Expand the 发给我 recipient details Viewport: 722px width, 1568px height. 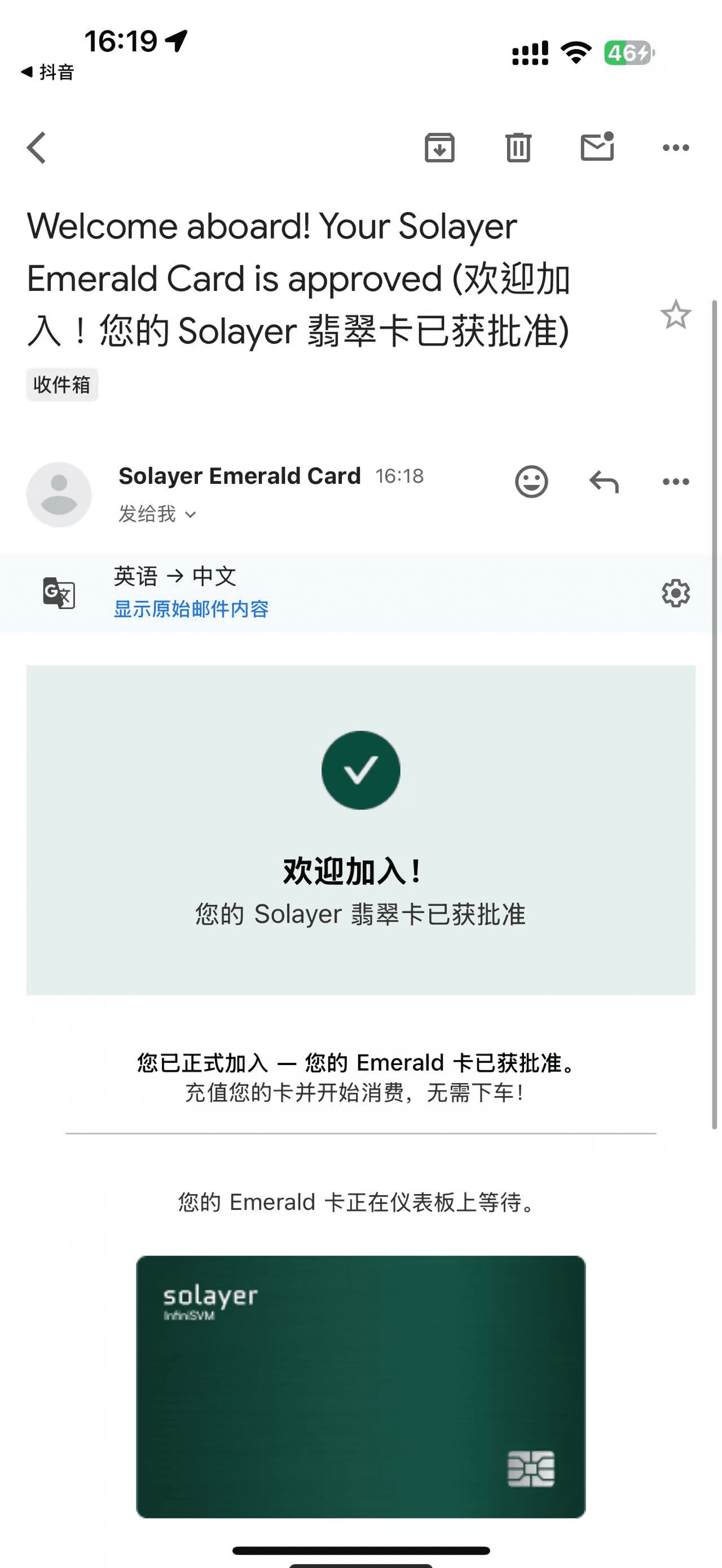pyautogui.click(x=157, y=514)
